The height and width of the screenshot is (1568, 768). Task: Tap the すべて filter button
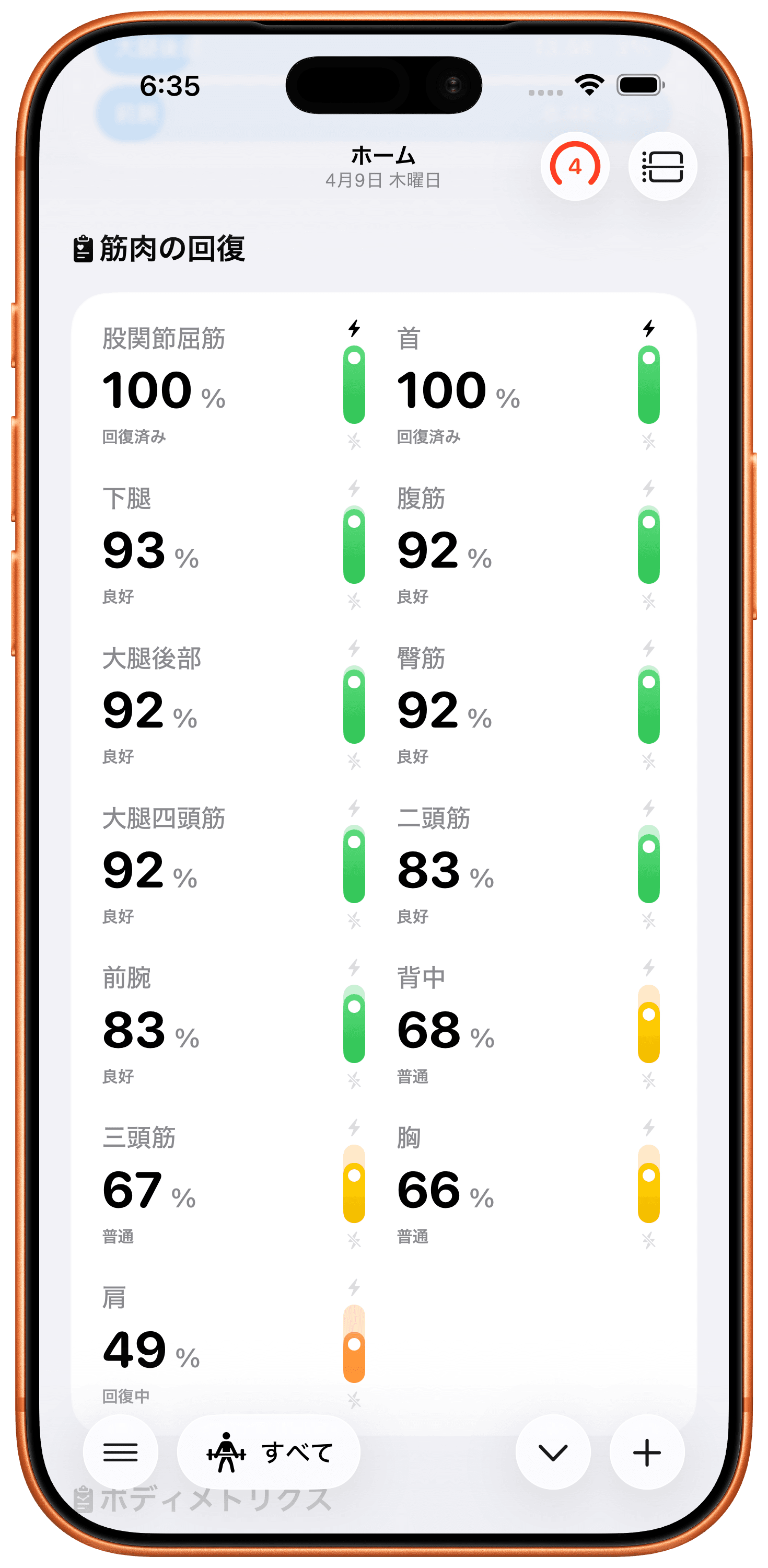tap(269, 1452)
